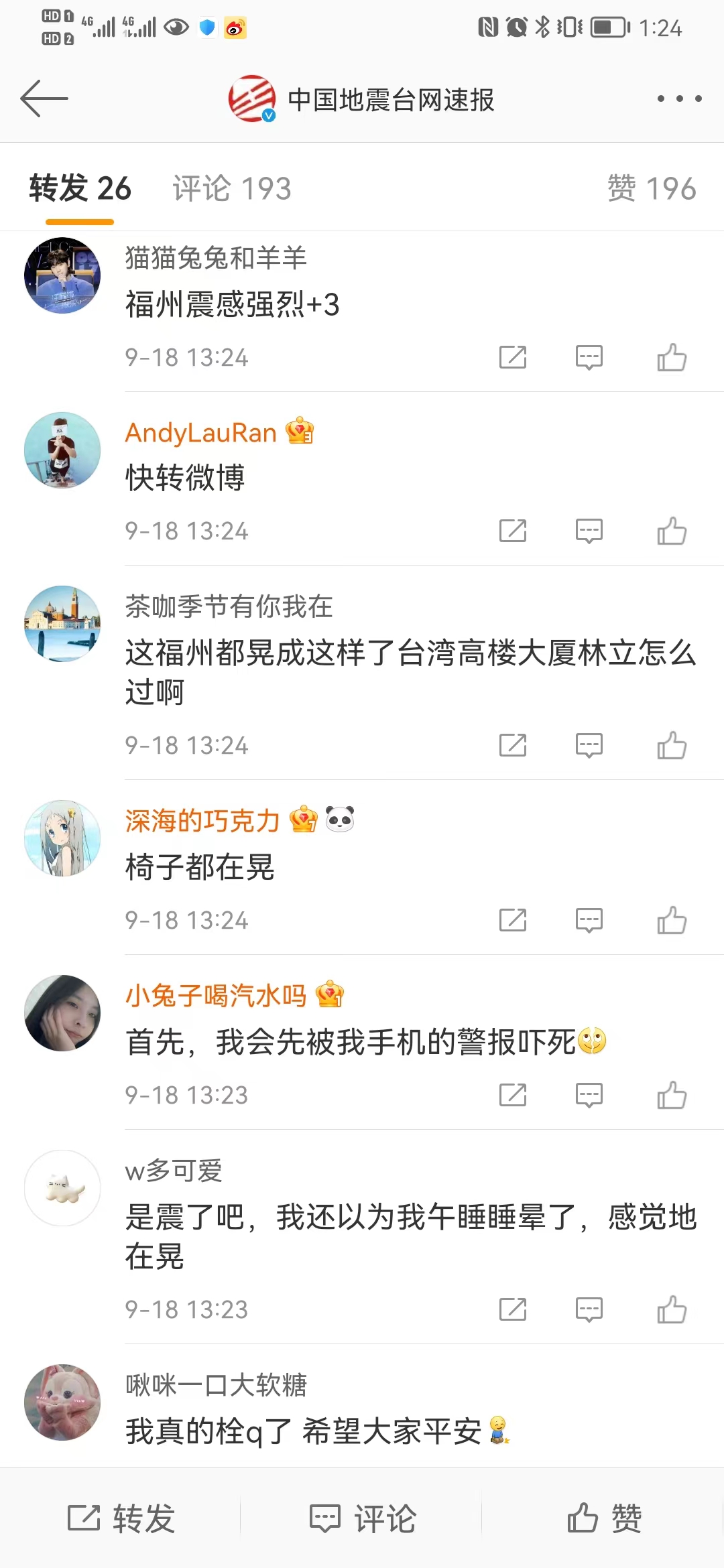This screenshot has height=1568, width=724.
Task: Tap the bottom 转发 button
Action: pyautogui.click(x=121, y=1518)
